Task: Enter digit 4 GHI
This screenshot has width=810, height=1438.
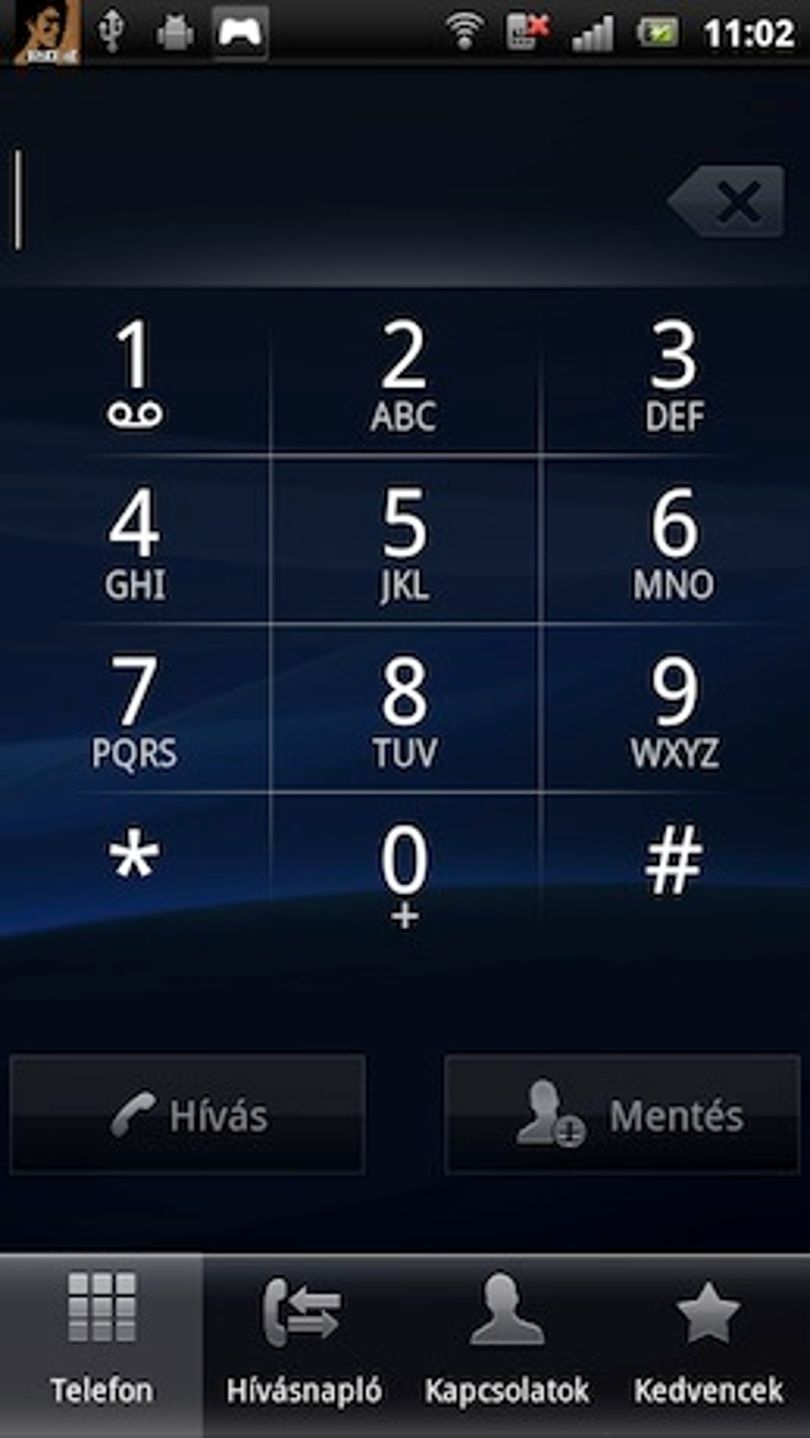Action: pos(135,541)
